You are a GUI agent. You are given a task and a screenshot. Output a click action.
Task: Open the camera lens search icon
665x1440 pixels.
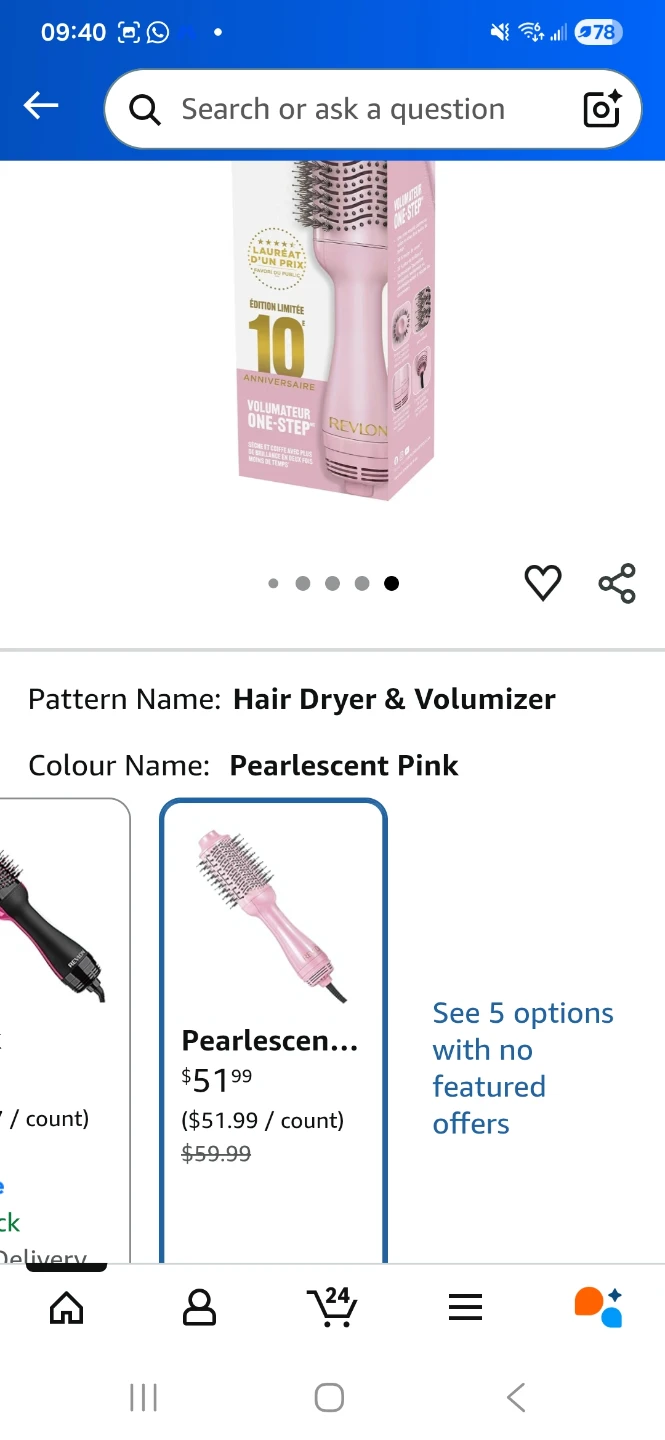(x=602, y=109)
